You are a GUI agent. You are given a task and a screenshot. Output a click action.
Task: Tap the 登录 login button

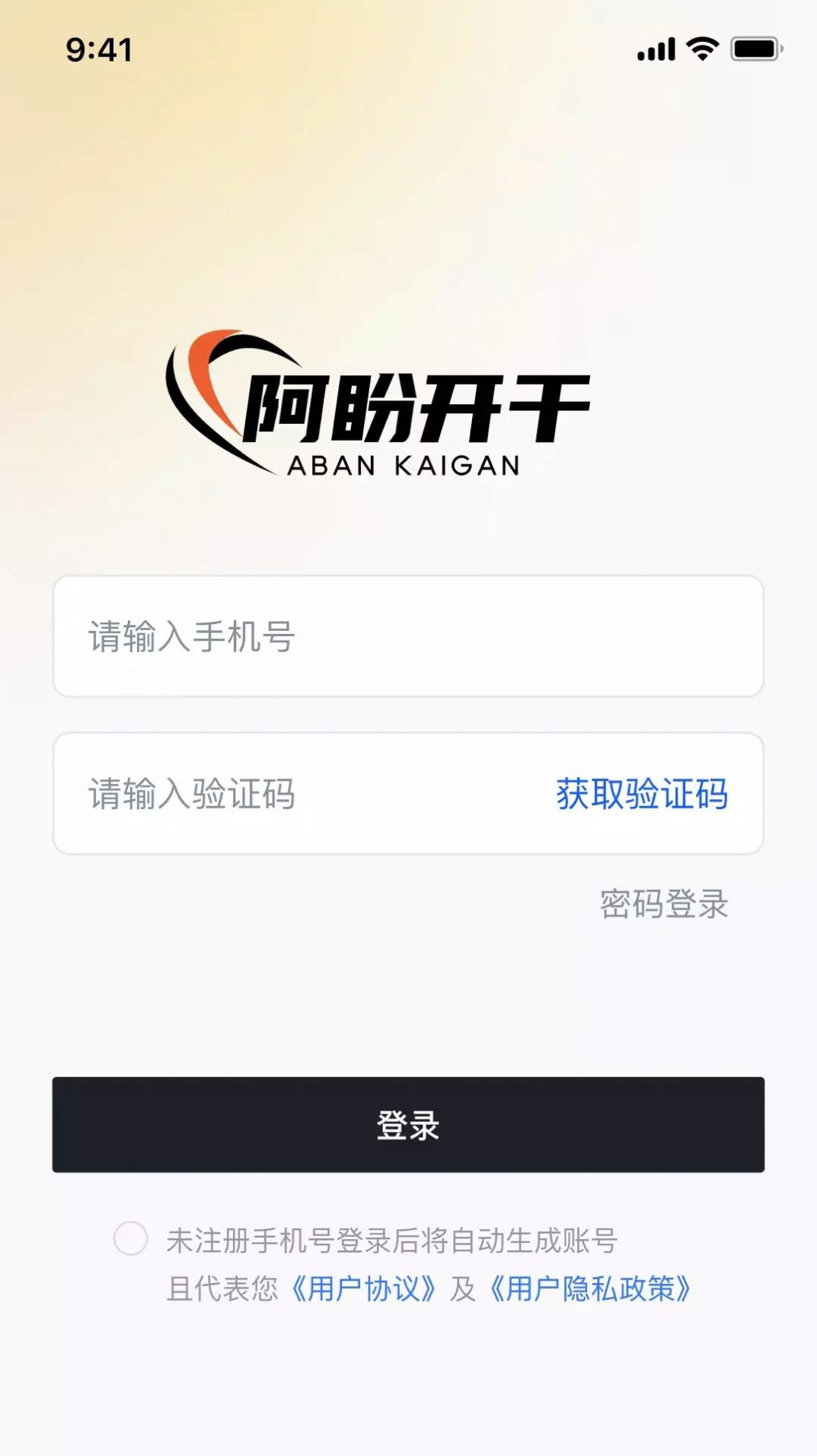[408, 1124]
